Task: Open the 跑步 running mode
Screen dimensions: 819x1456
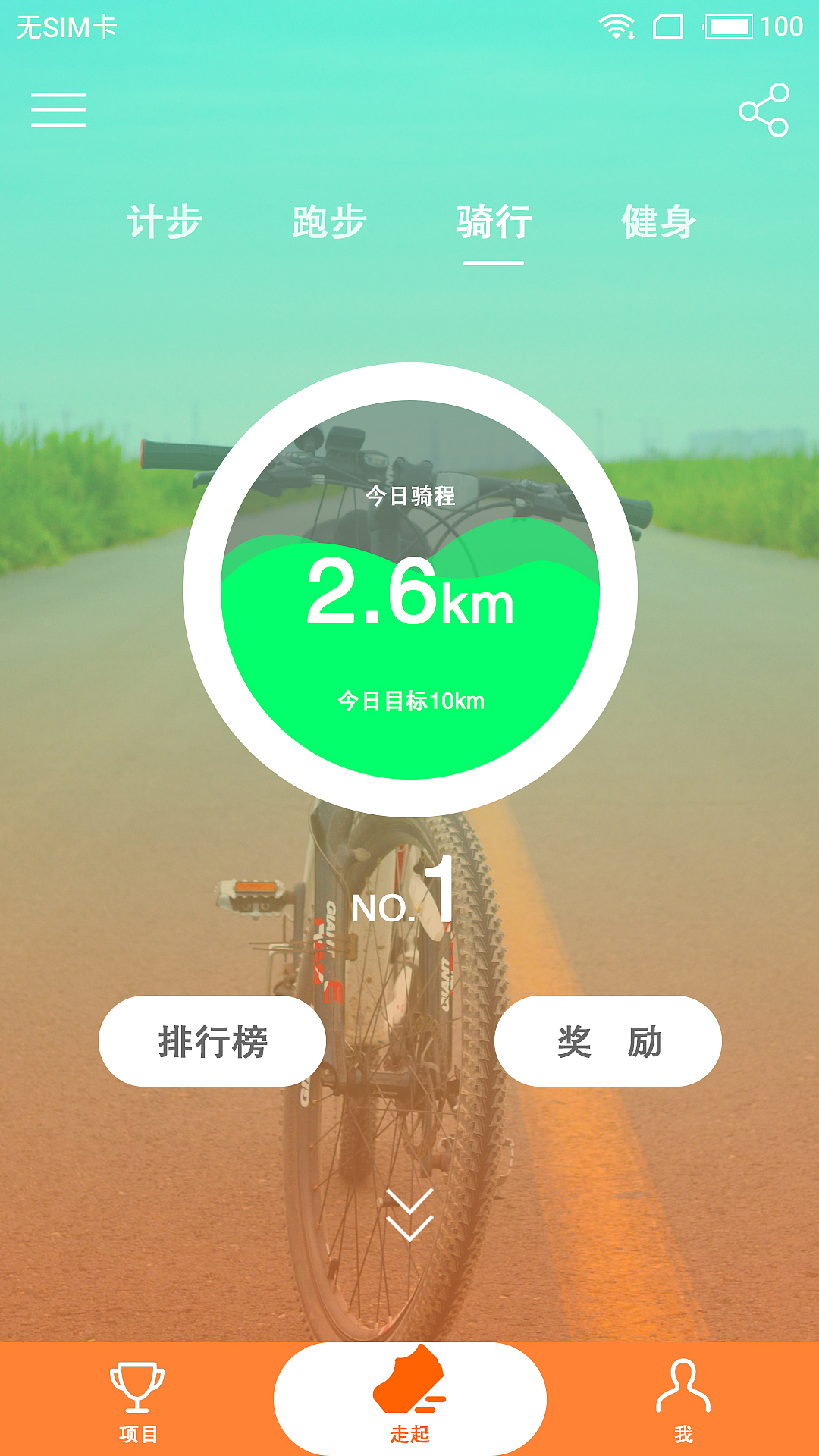Action: pos(329,222)
